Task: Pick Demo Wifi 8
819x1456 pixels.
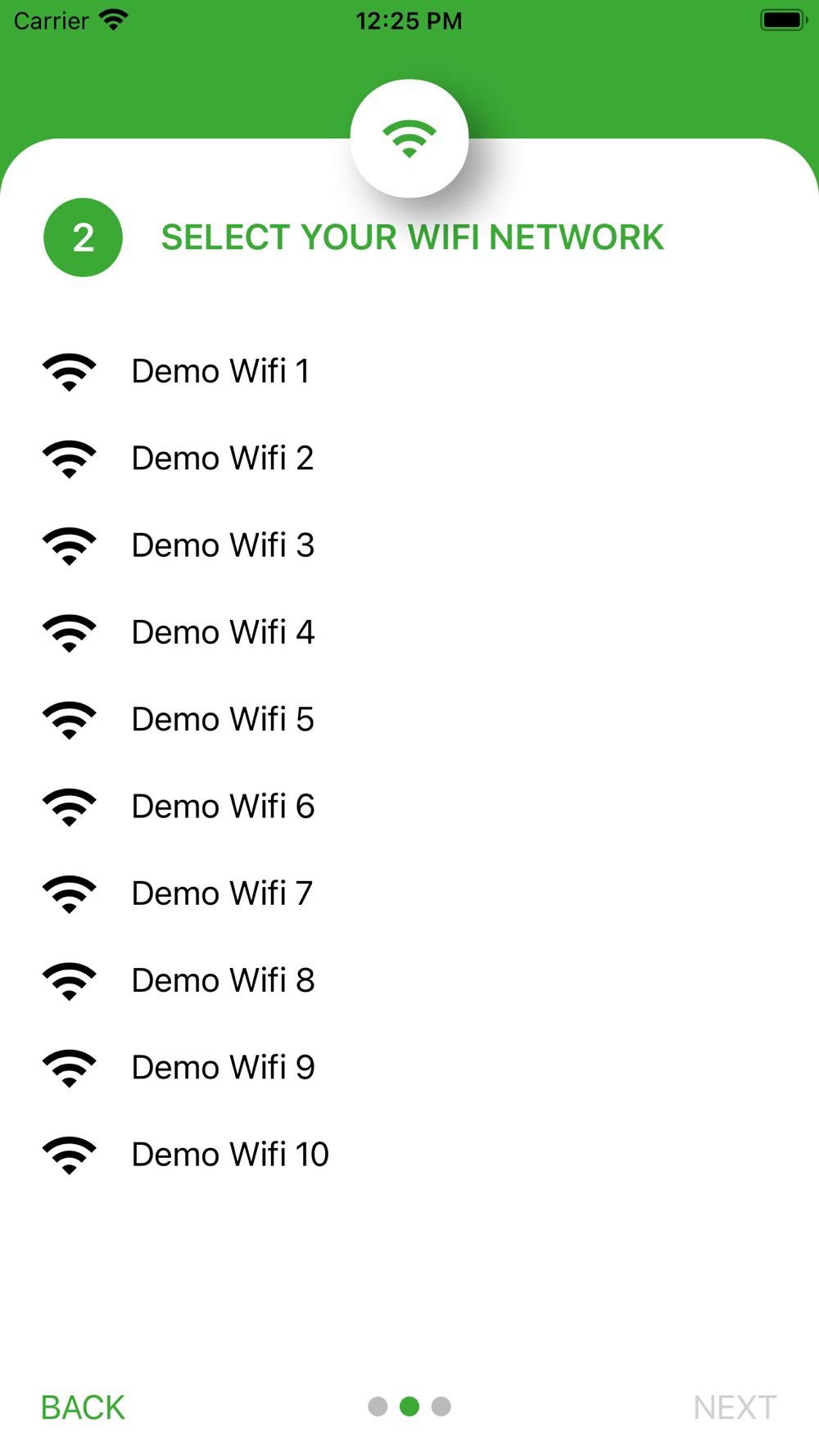Action: coord(409,980)
